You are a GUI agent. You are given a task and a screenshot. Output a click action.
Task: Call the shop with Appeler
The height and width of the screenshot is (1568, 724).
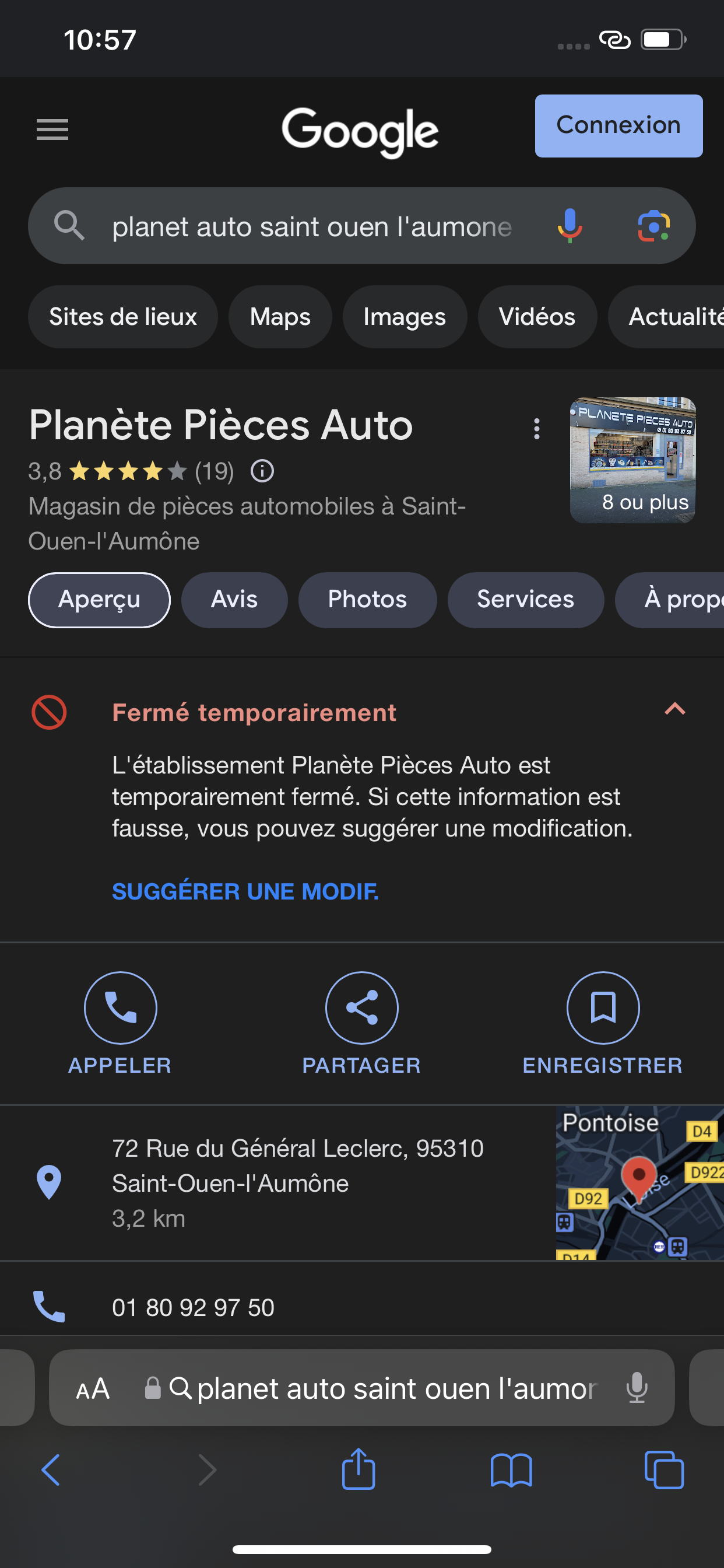tap(121, 1023)
